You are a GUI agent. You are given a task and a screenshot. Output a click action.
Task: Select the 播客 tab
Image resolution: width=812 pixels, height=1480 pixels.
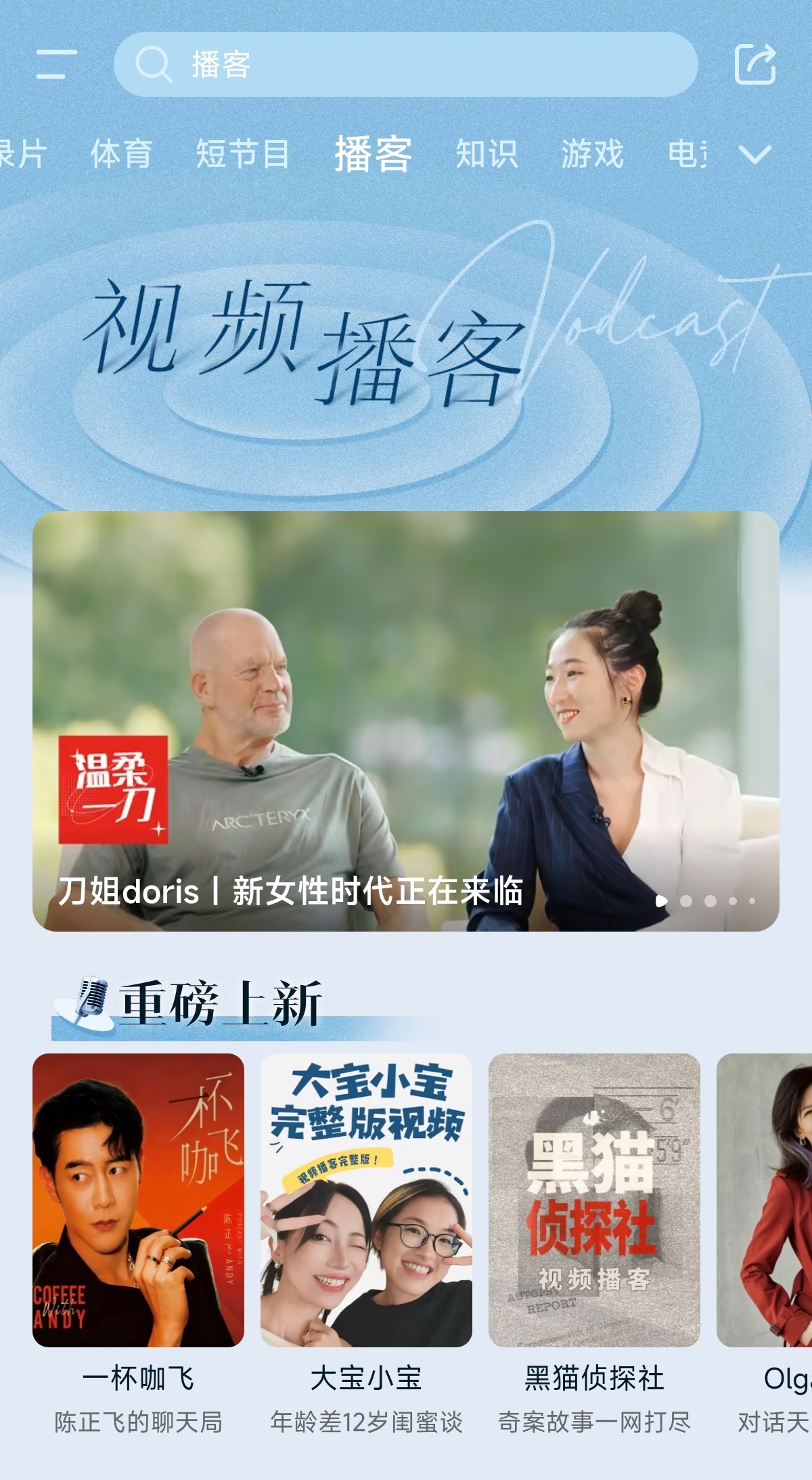pyautogui.click(x=373, y=154)
